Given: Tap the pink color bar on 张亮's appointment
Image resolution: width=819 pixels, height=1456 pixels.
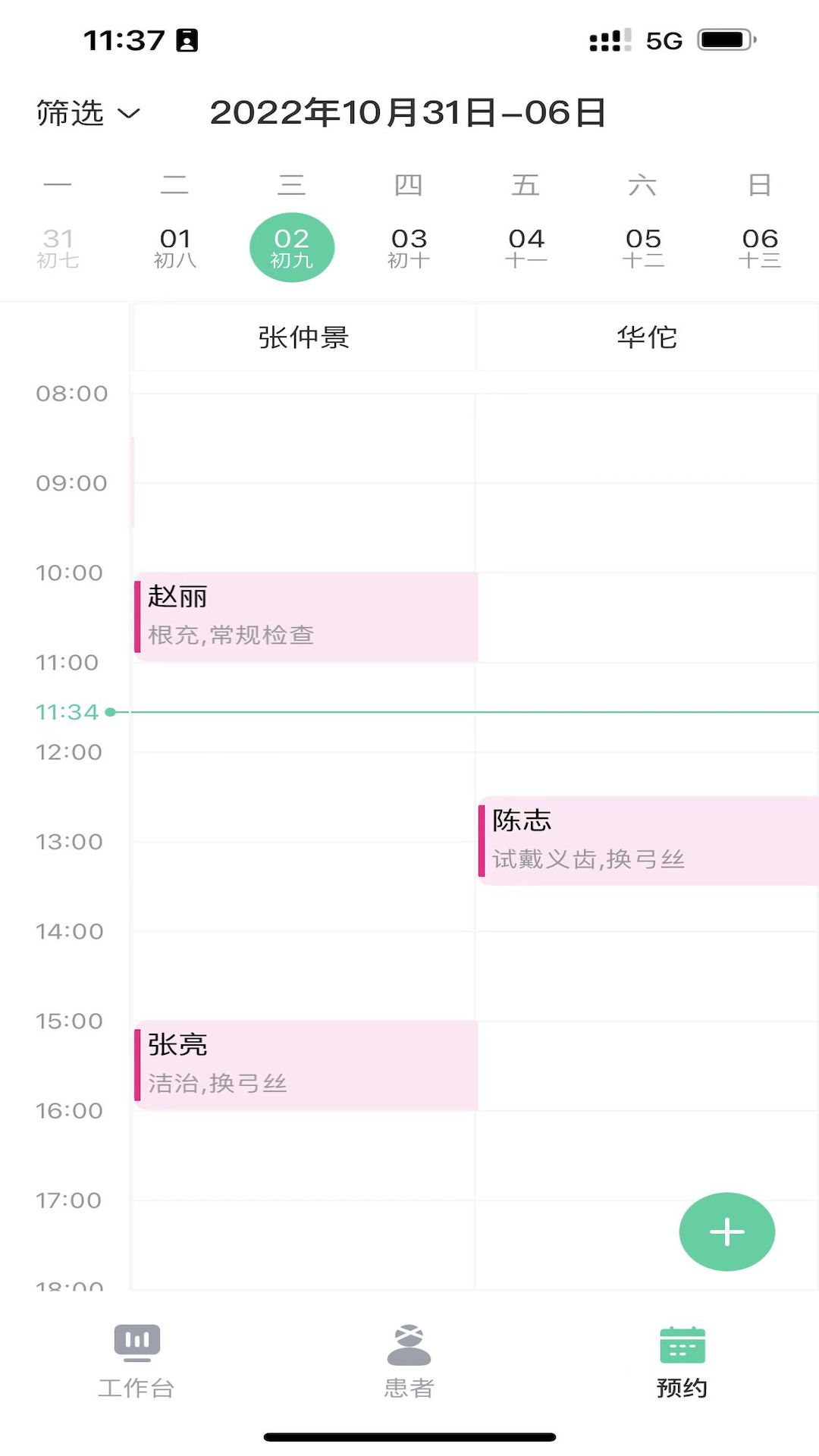Looking at the screenshot, I should [x=136, y=1064].
